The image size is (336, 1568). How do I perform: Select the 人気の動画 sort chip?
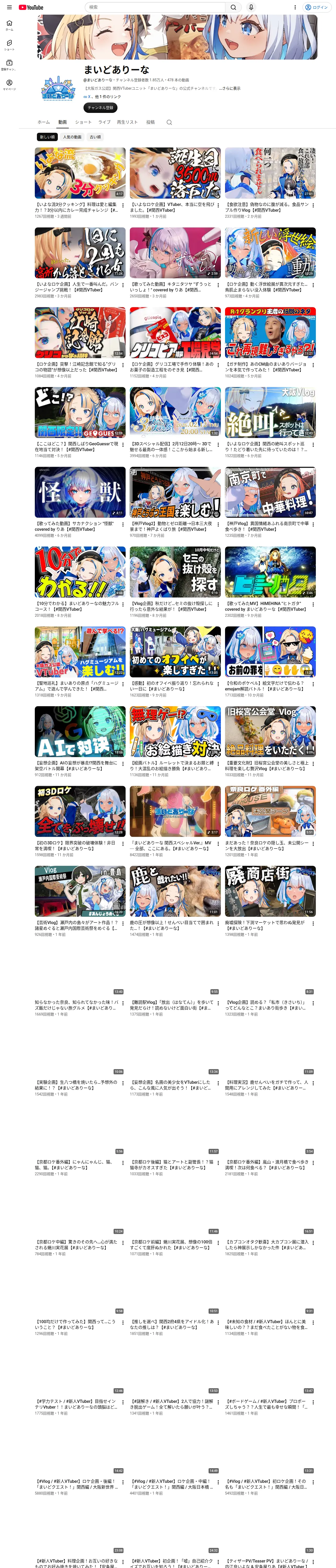(x=72, y=137)
